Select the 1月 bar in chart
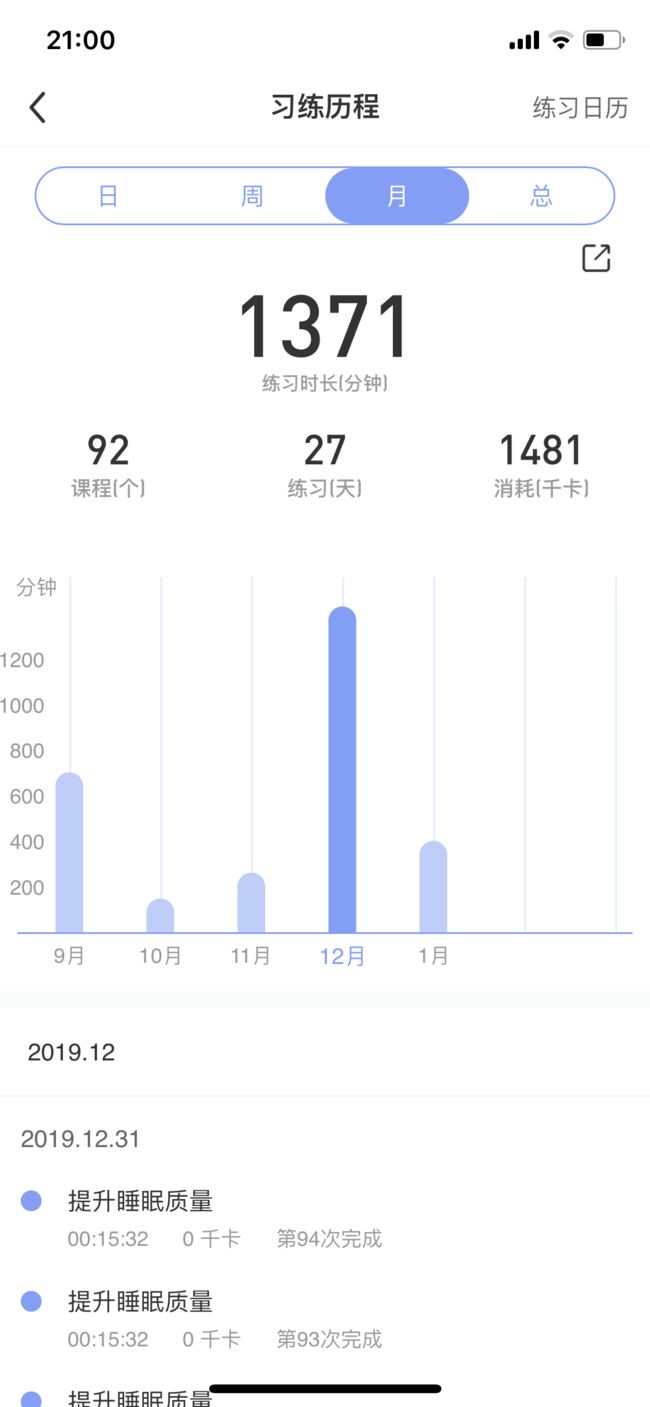This screenshot has height=1407, width=650. click(x=433, y=887)
